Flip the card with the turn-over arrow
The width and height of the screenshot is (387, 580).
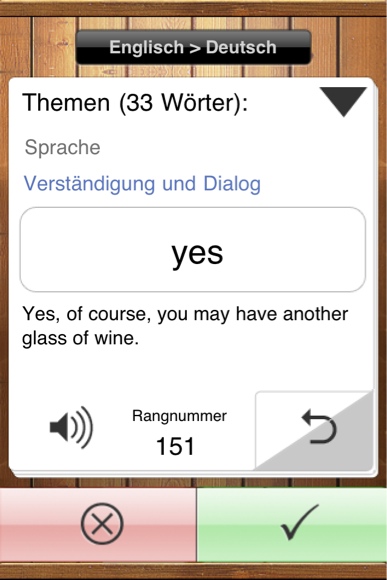pos(314,431)
